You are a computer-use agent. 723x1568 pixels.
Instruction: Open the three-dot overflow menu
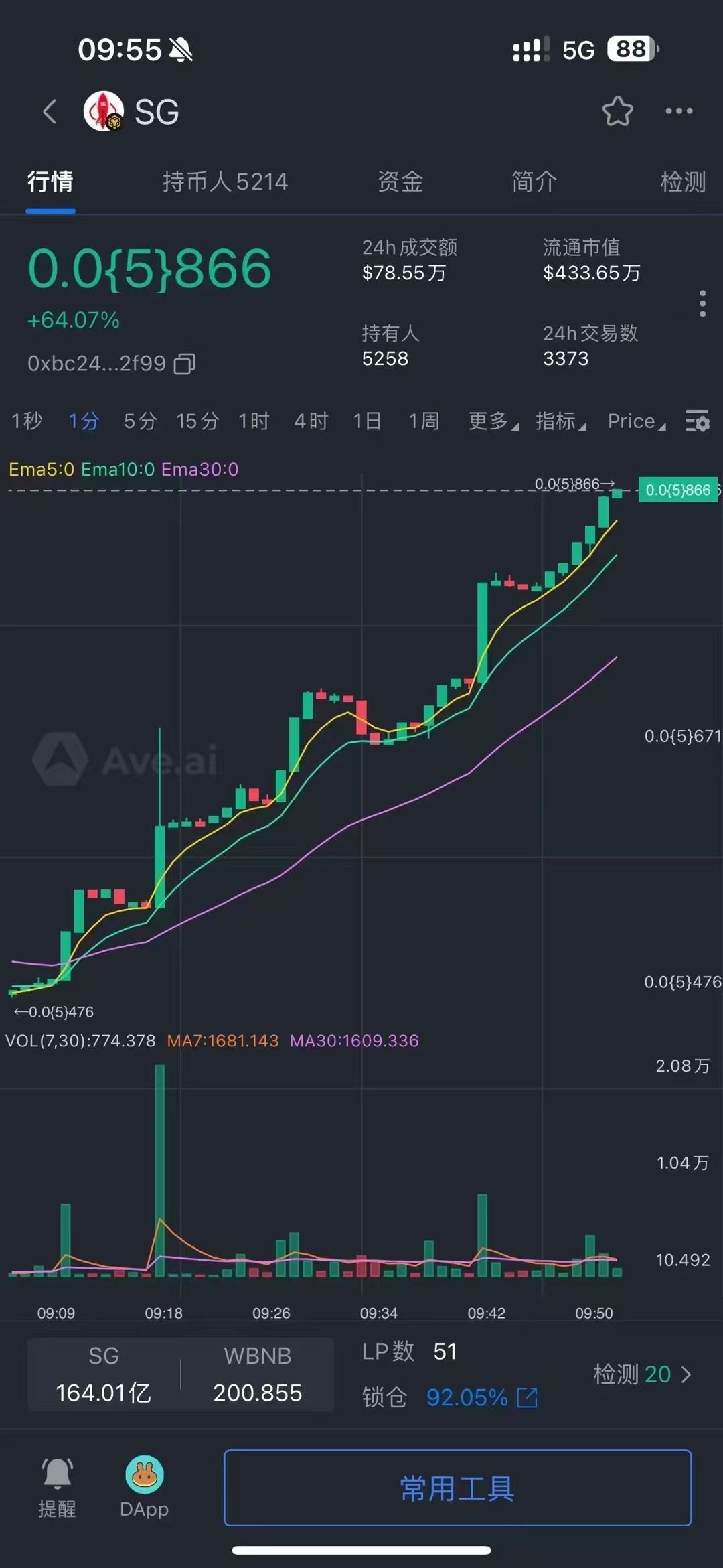678,111
